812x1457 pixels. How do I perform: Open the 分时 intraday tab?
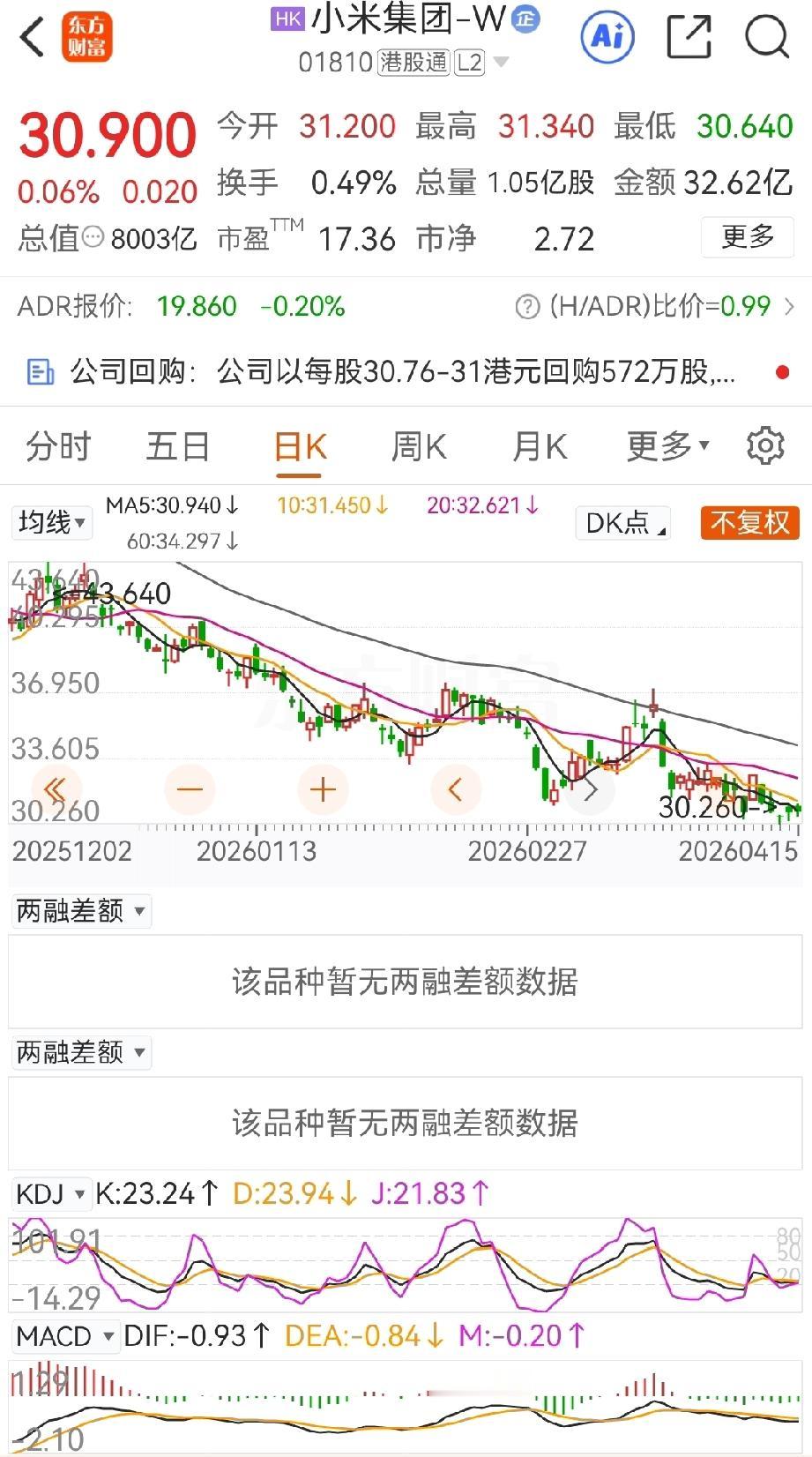pyautogui.click(x=56, y=445)
